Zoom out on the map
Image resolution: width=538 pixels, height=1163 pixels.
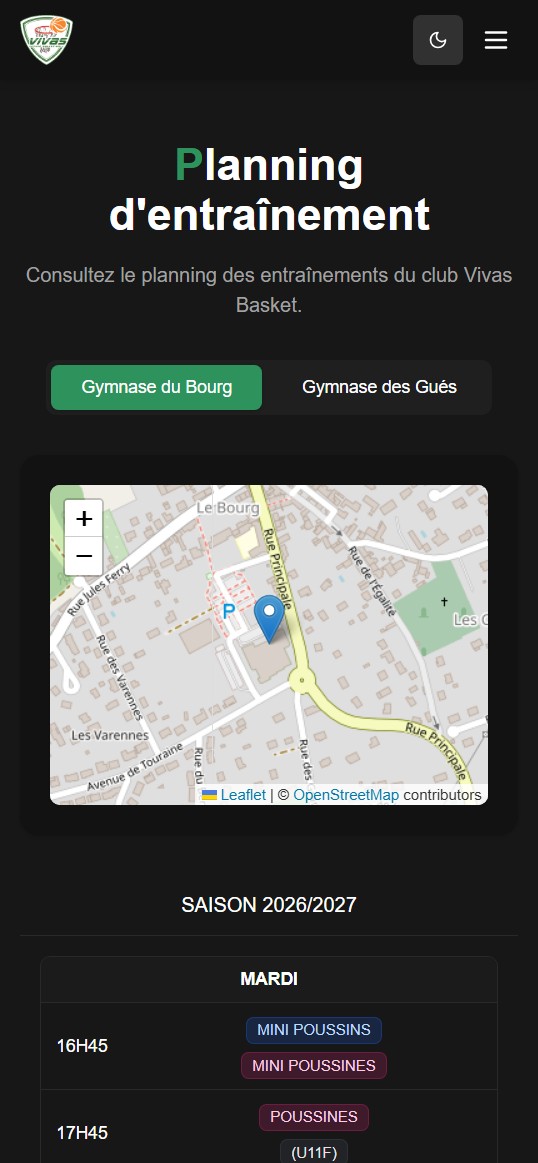click(x=84, y=556)
